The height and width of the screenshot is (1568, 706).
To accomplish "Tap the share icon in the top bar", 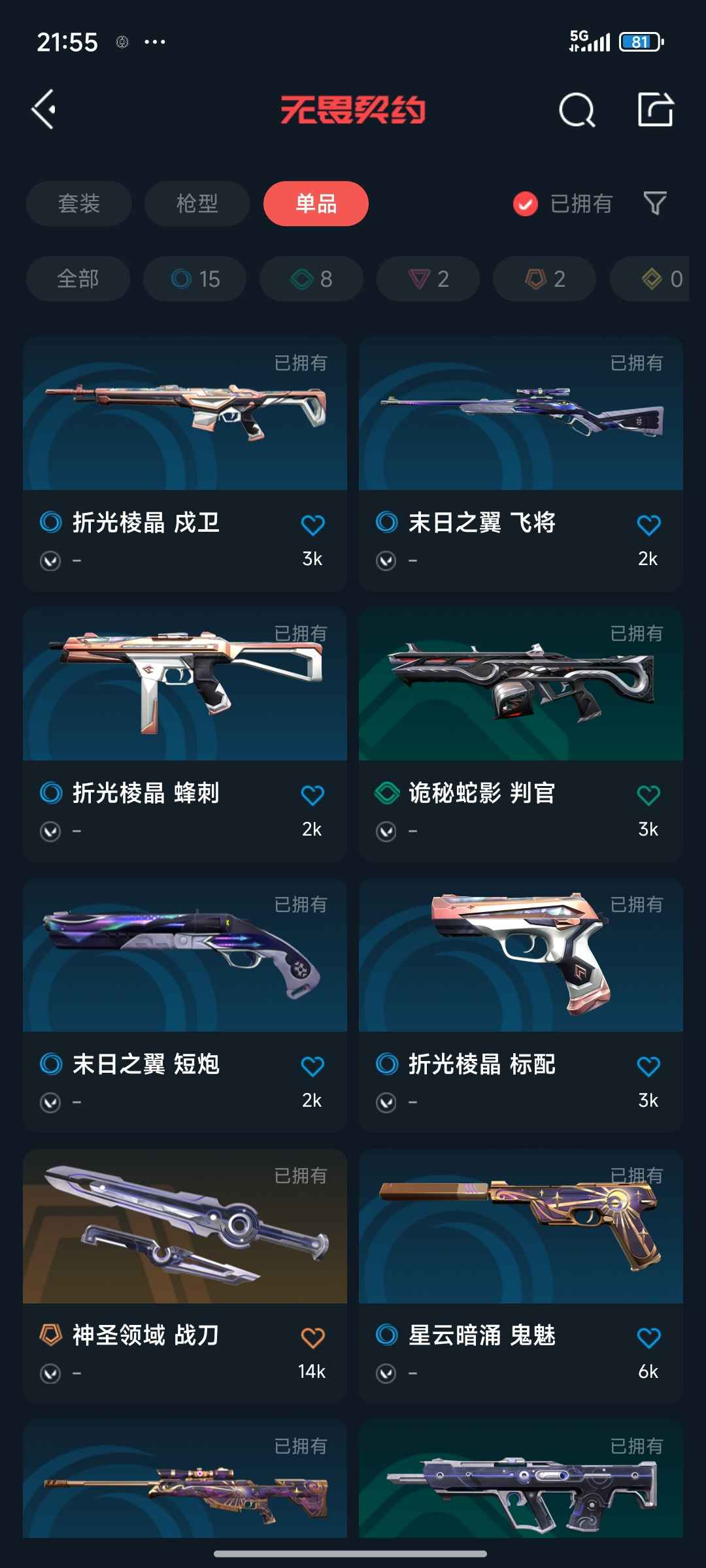I will click(x=655, y=109).
